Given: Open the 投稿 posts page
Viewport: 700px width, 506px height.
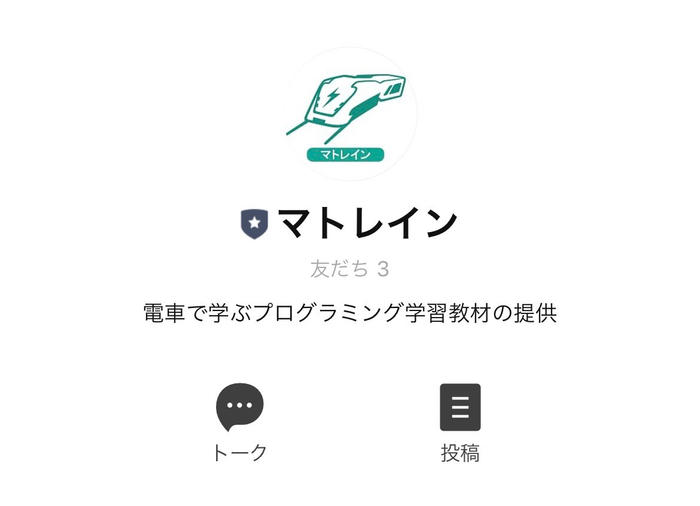Looking at the screenshot, I should tap(460, 408).
